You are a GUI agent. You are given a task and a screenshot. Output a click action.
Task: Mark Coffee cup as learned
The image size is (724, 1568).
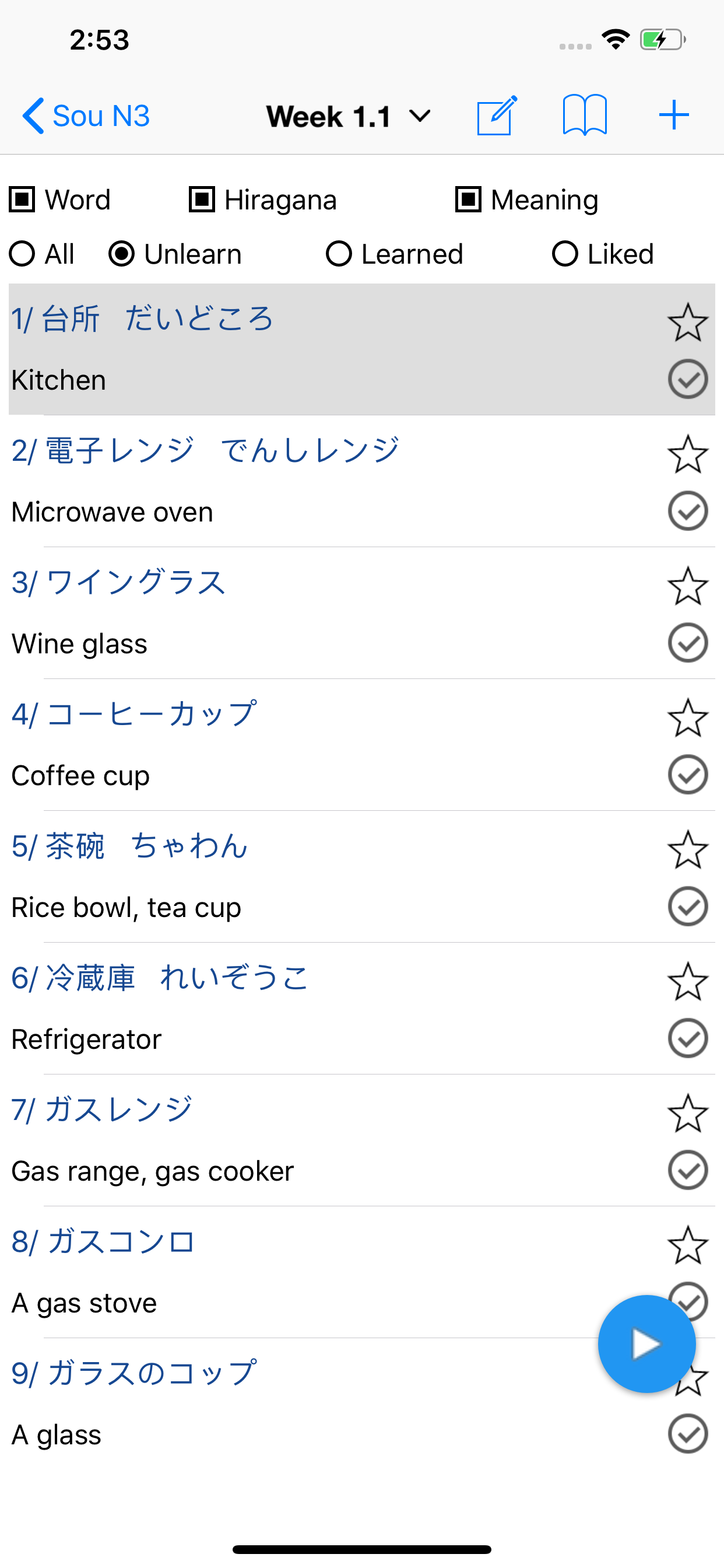(x=687, y=774)
